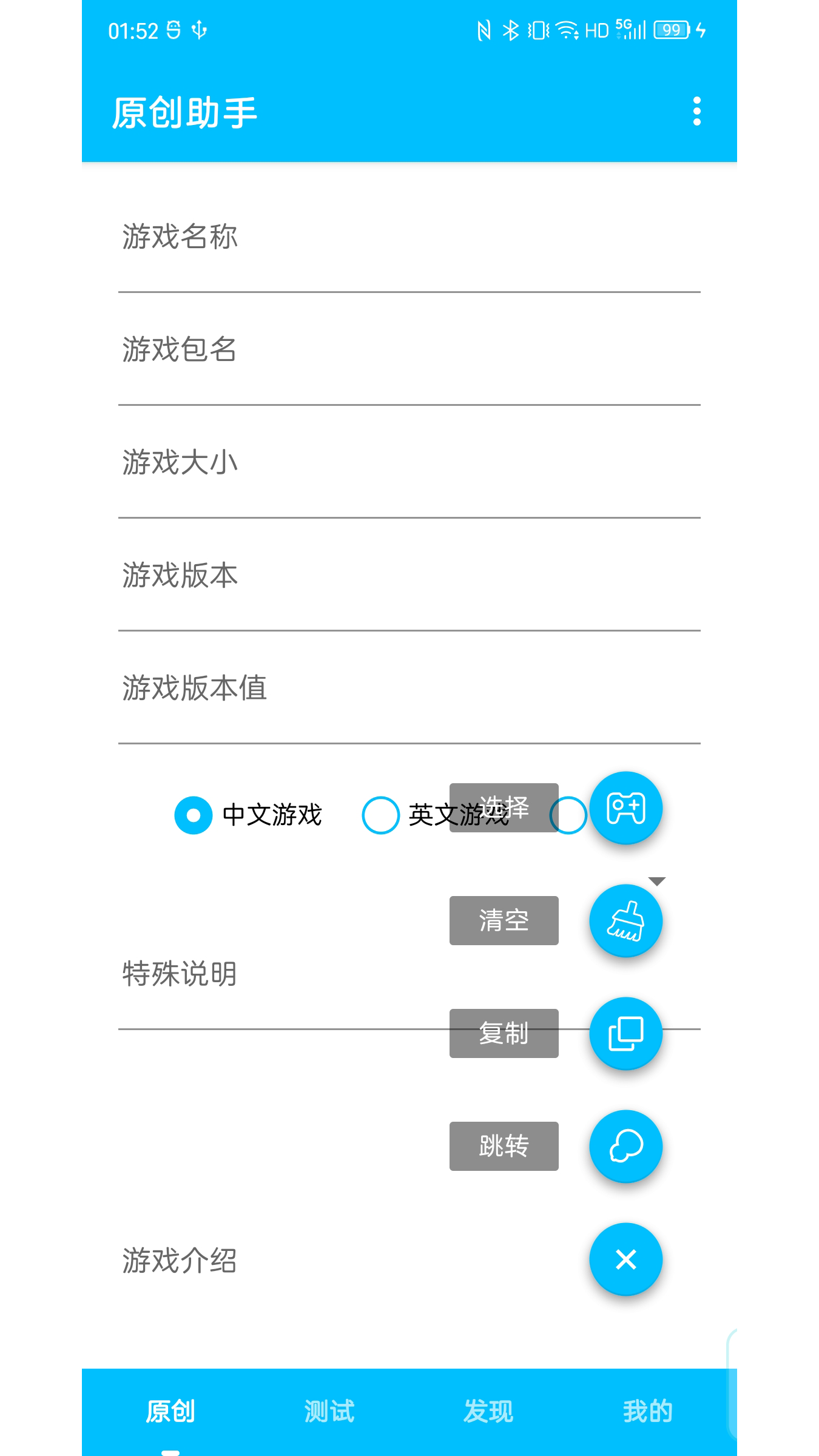The image size is (819, 1456).
Task: Copy content with the copy button
Action: coord(625,1034)
